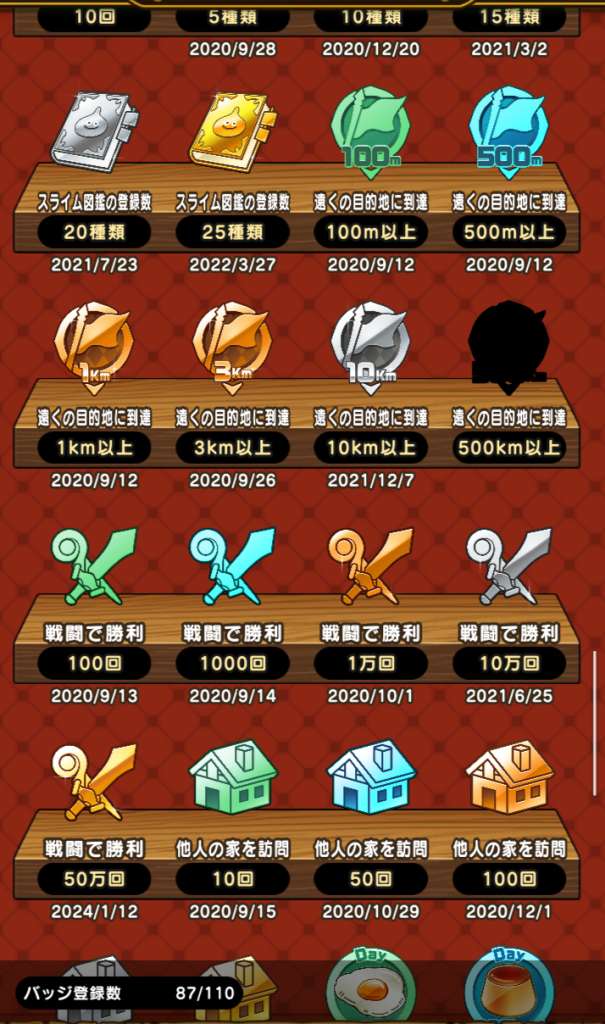View the silver 戦闘で勝利 10万回 badge
Viewport: 605px width, 1024px height.
508,566
